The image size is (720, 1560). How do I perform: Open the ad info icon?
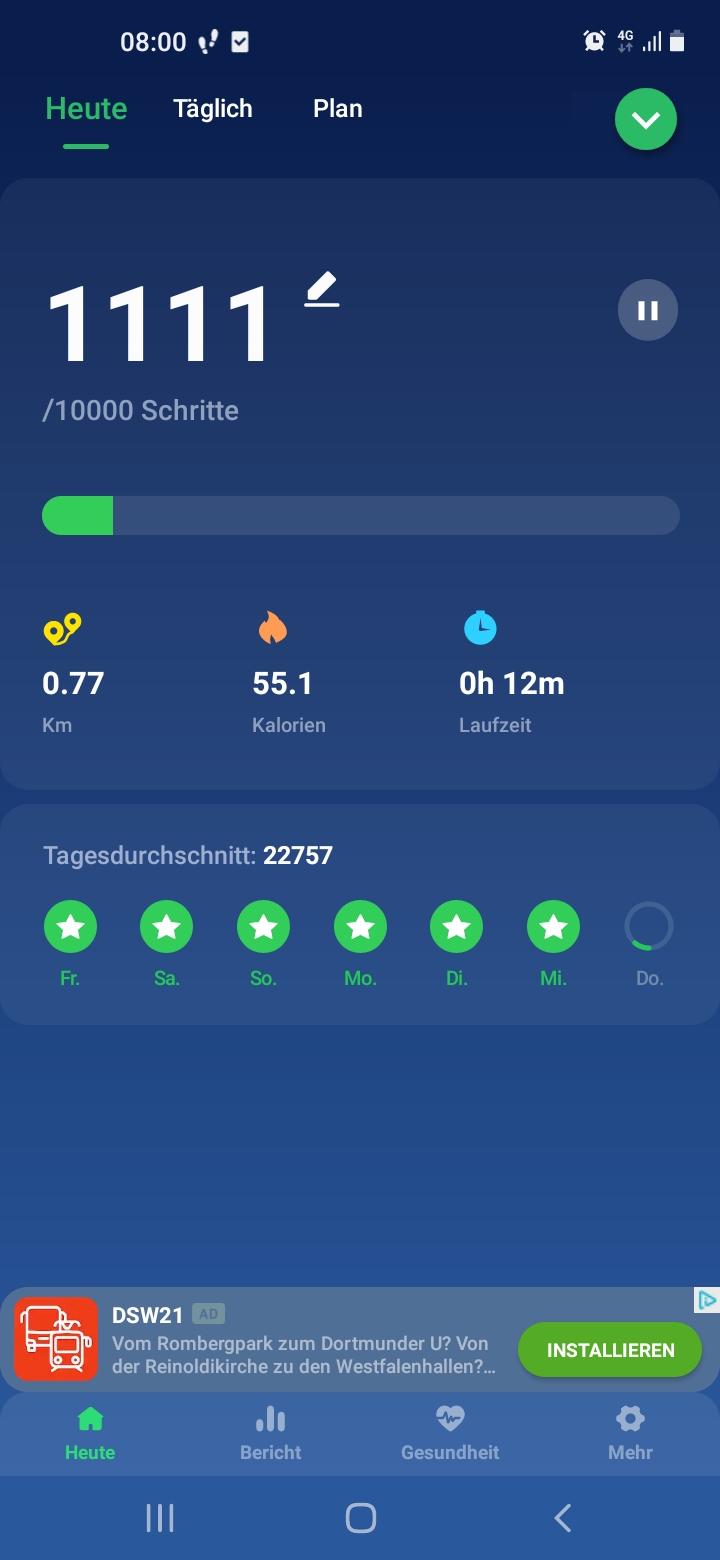[707, 1300]
